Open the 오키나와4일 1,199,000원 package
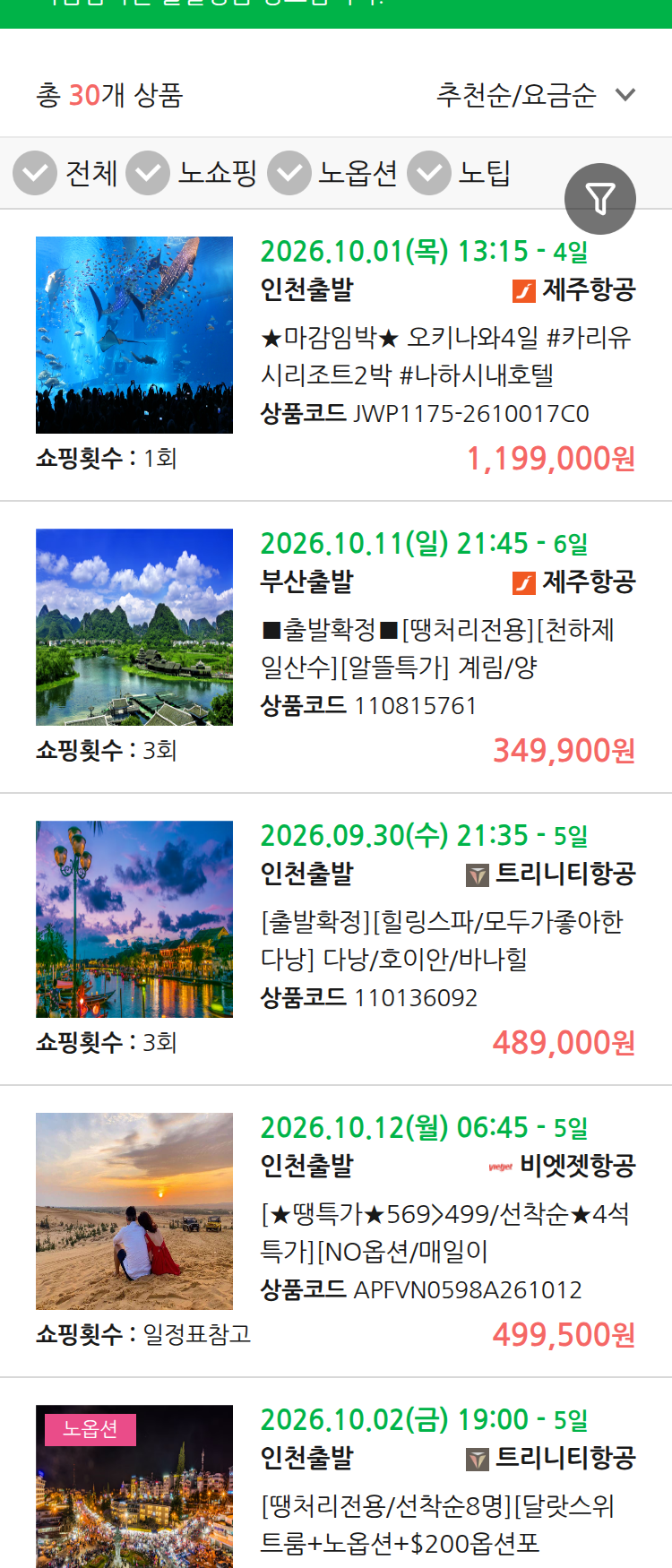Viewport: 672px width, 1568px height. [336, 355]
